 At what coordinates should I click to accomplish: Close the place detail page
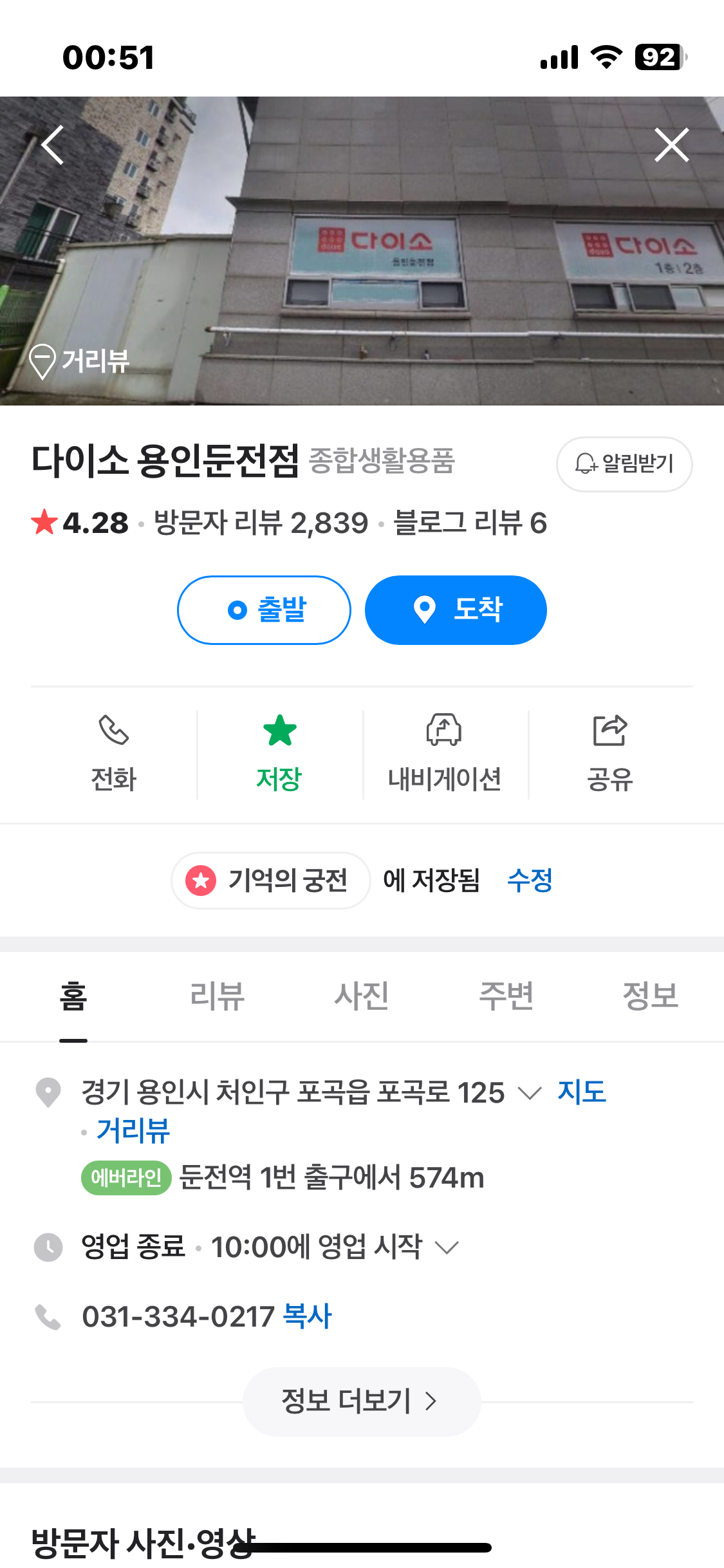coord(671,145)
